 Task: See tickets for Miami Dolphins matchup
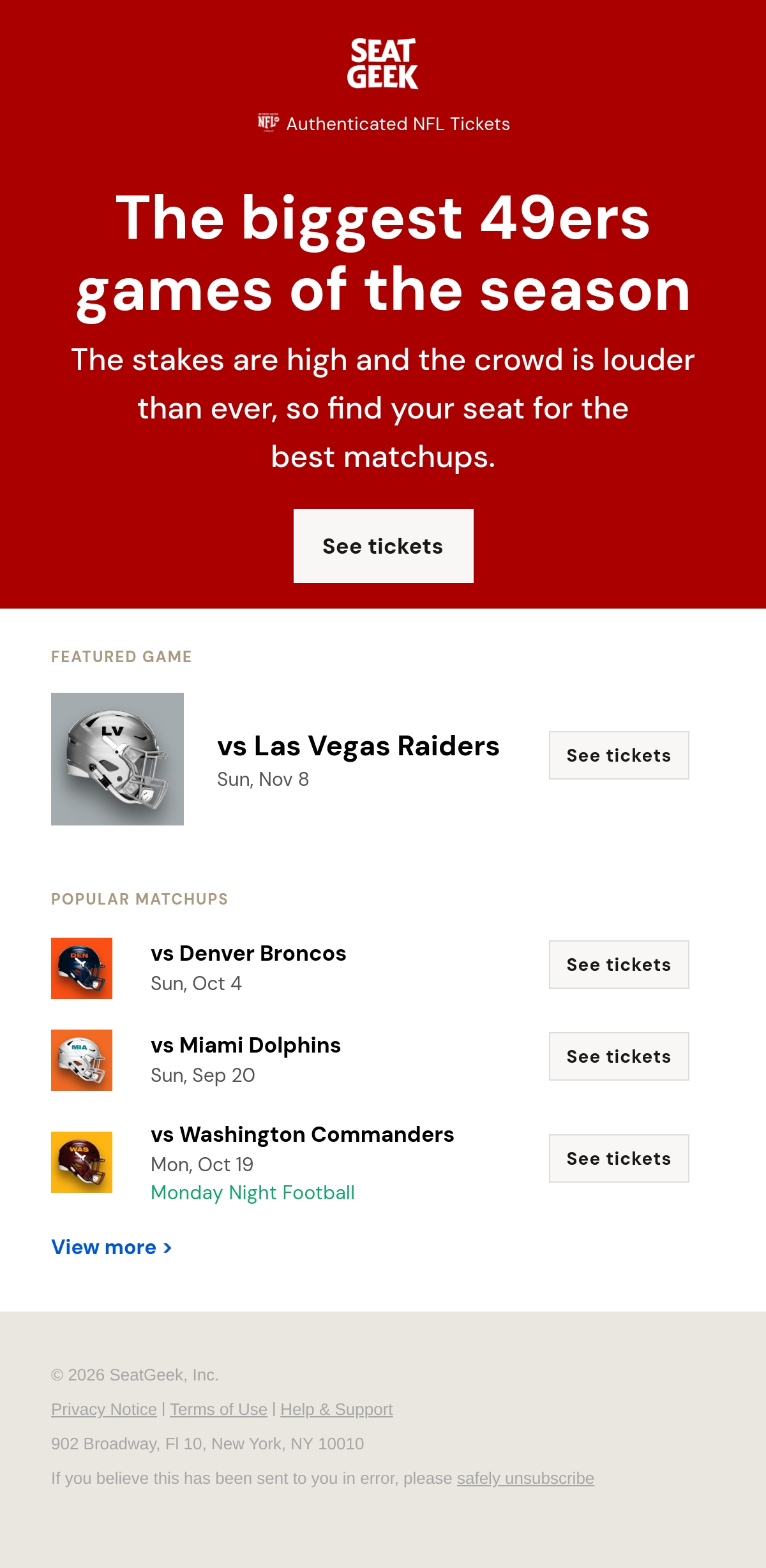(x=619, y=1056)
